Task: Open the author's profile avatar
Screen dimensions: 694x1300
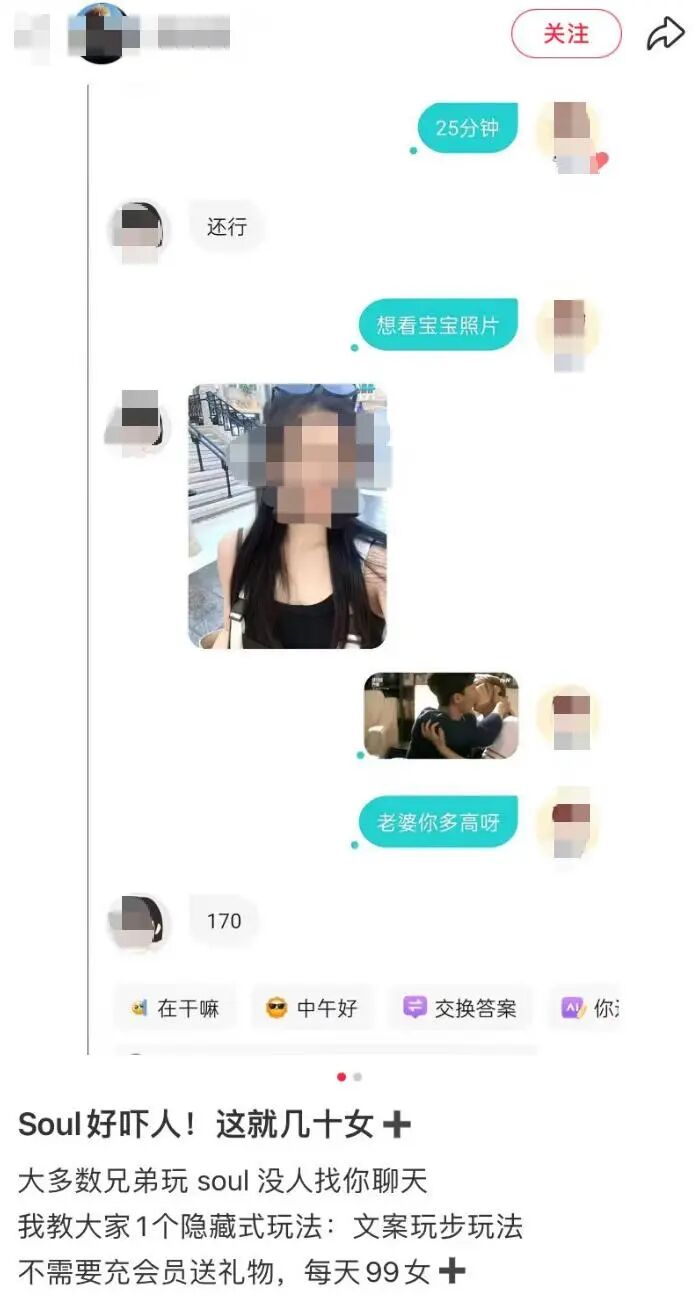Action: click(x=101, y=33)
